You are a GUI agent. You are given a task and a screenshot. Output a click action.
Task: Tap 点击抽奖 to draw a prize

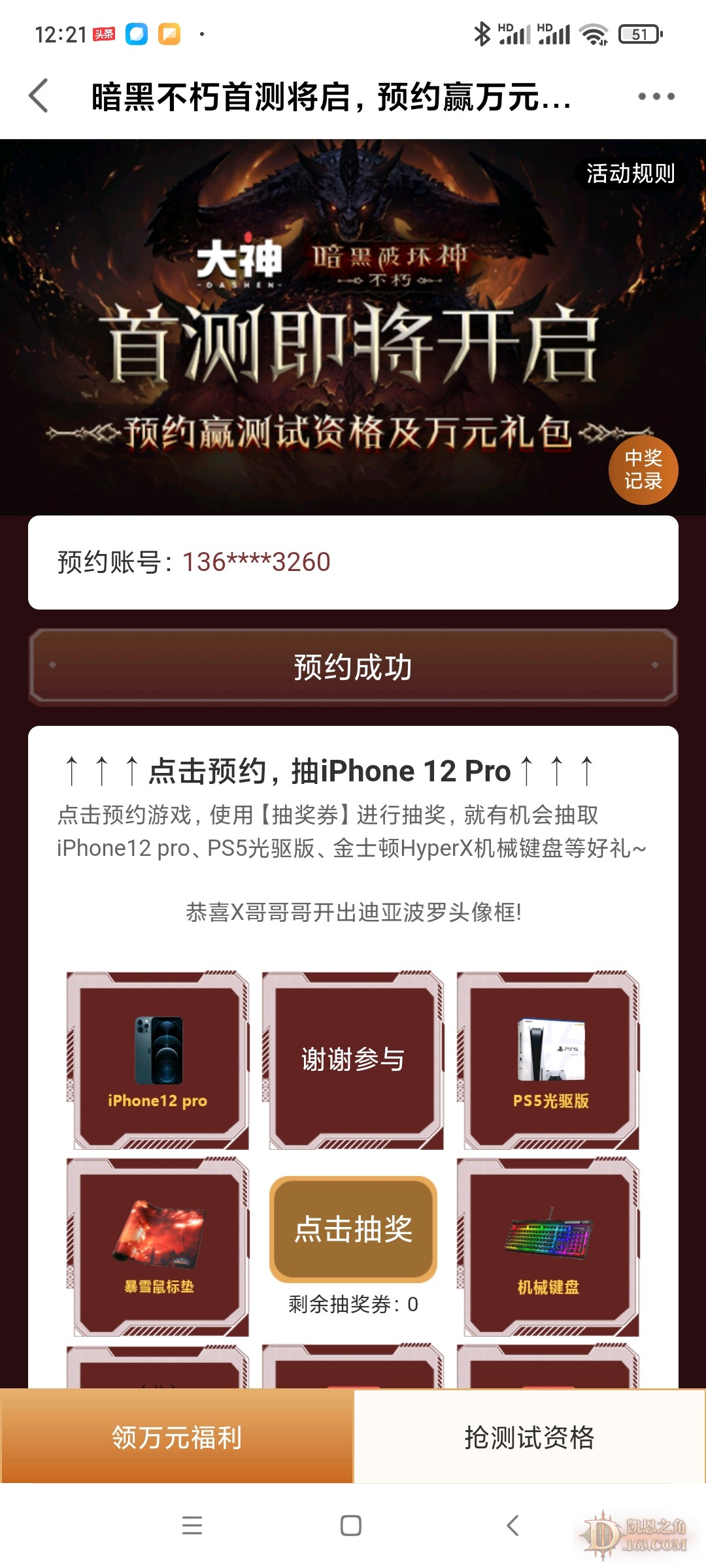(353, 1229)
